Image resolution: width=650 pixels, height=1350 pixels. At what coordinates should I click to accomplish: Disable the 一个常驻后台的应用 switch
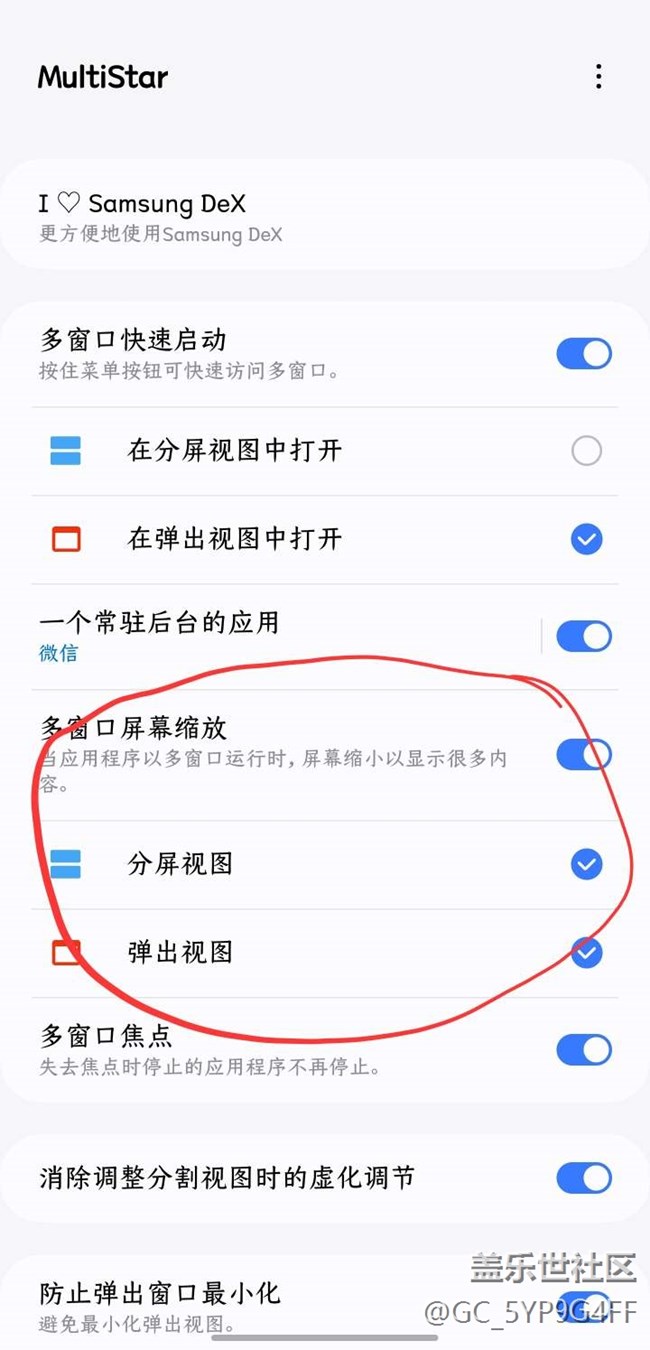point(584,636)
